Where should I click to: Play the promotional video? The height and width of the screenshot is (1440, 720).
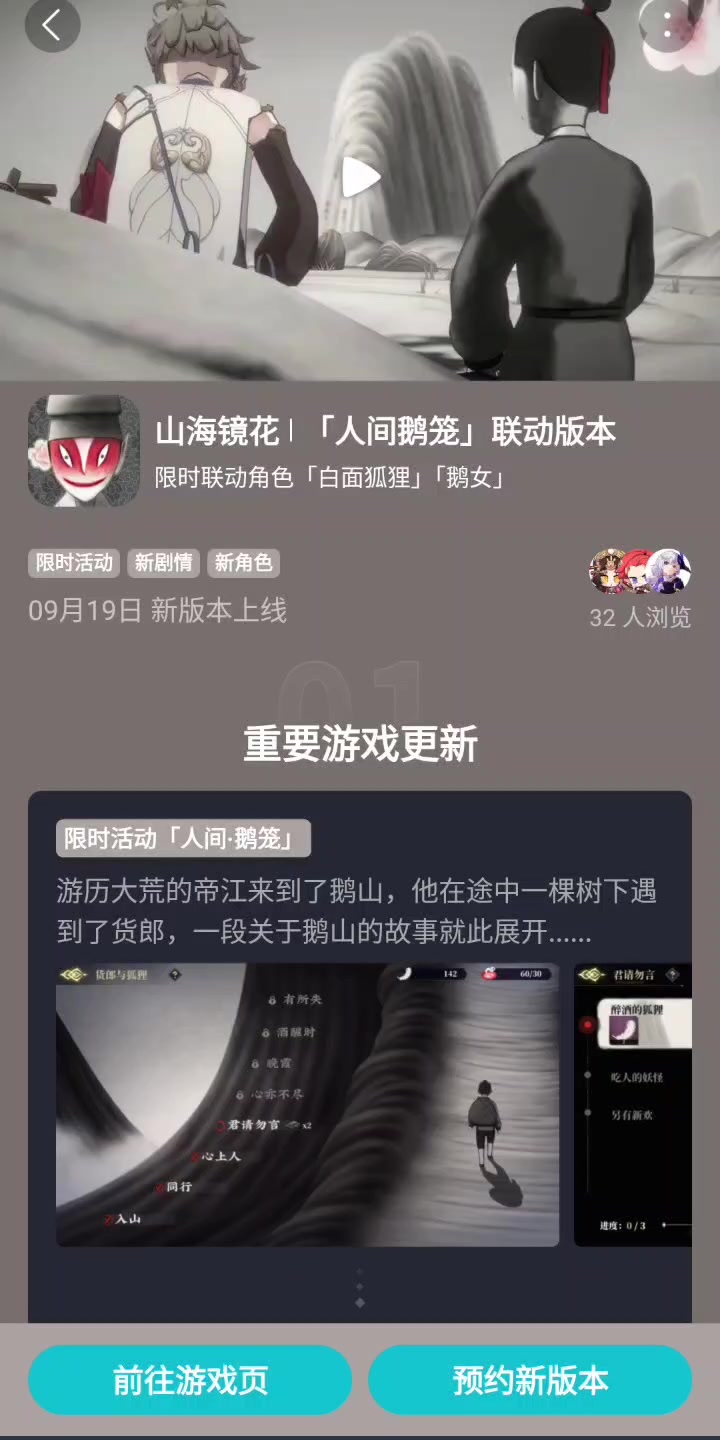pos(360,177)
